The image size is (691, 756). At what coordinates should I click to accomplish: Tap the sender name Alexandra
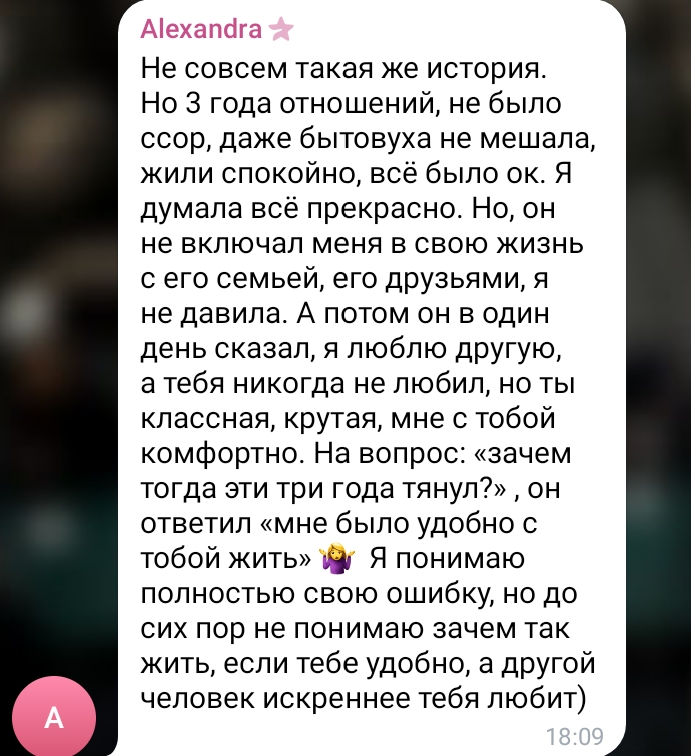pos(202,29)
